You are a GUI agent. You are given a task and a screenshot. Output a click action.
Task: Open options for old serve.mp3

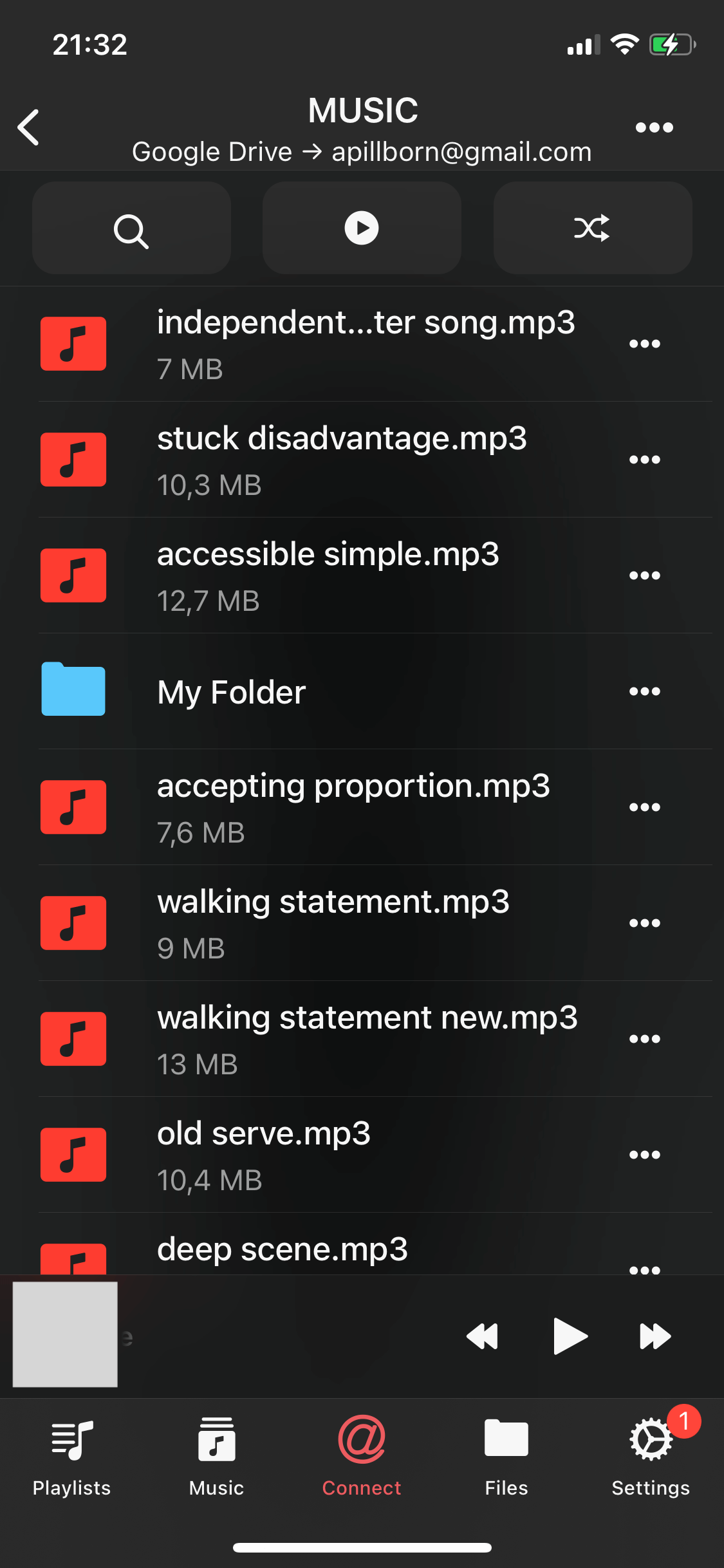coord(645,1153)
